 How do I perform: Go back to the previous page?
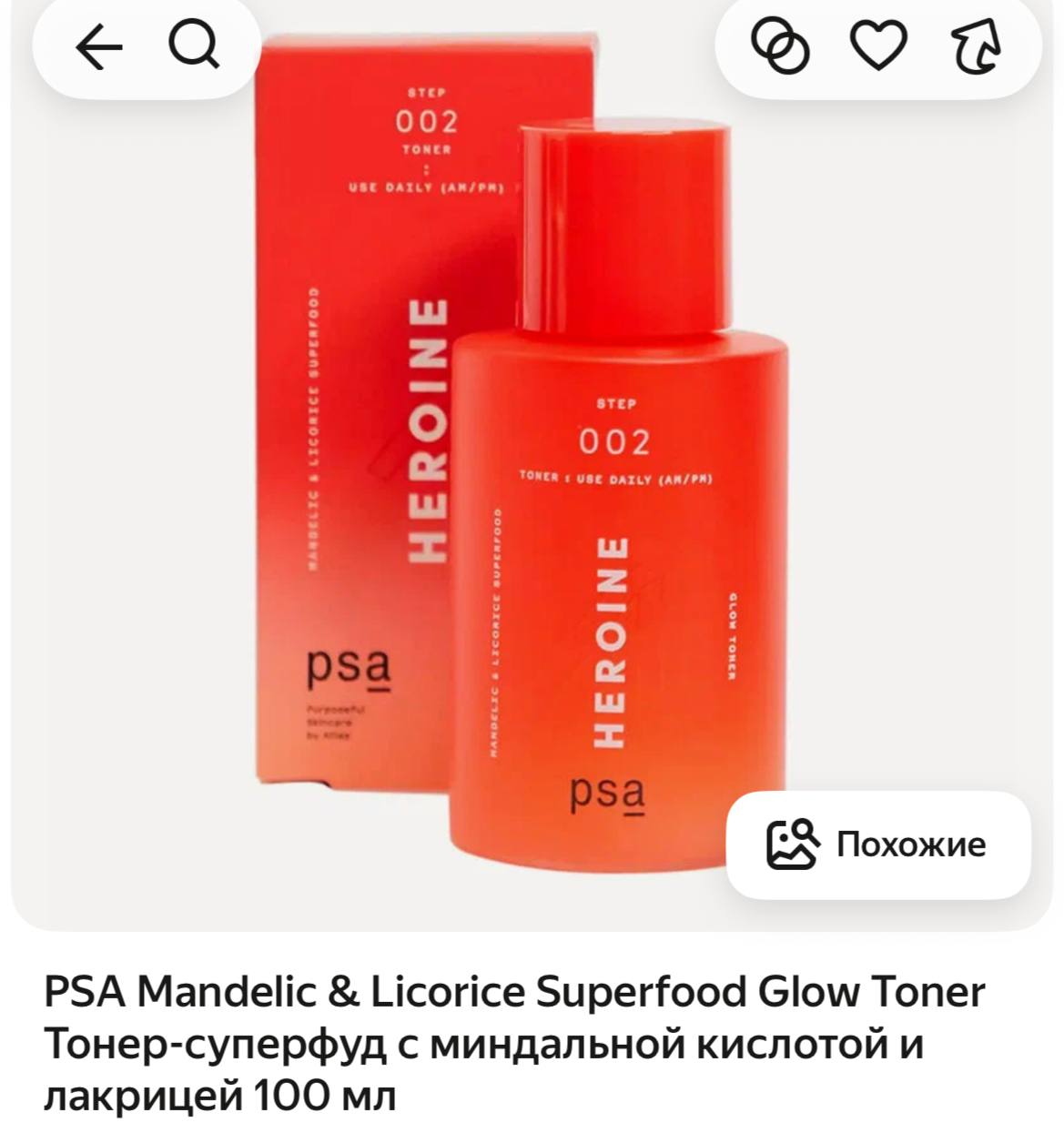98,46
